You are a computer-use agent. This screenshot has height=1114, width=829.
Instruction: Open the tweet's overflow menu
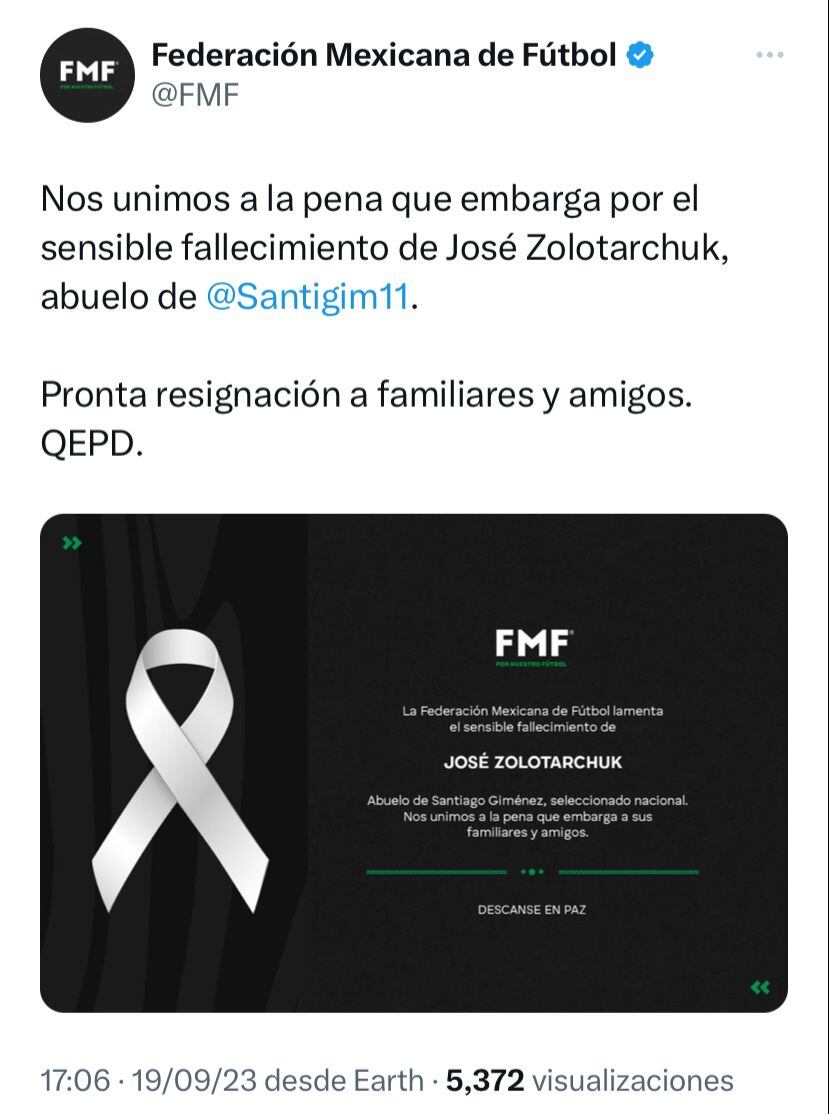[769, 56]
